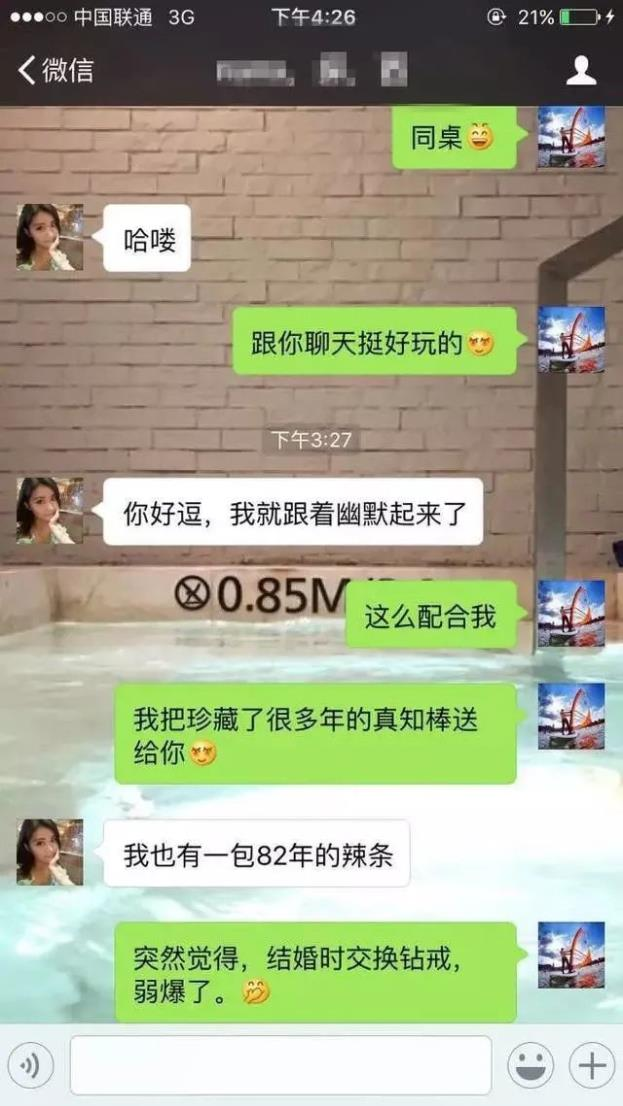Open my avatar beside 同桌 message
Screen dimensions: 623x1106
(x=571, y=136)
